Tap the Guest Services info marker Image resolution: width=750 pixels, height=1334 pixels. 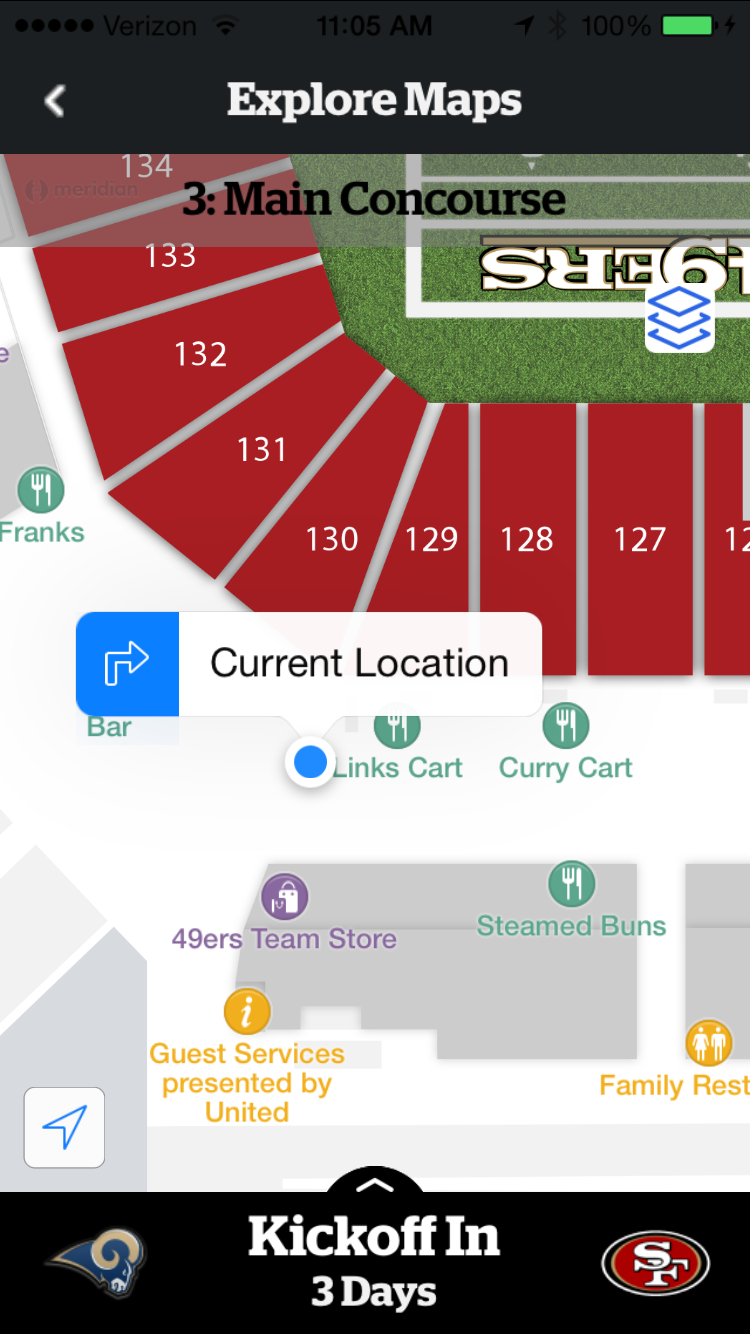(247, 1012)
